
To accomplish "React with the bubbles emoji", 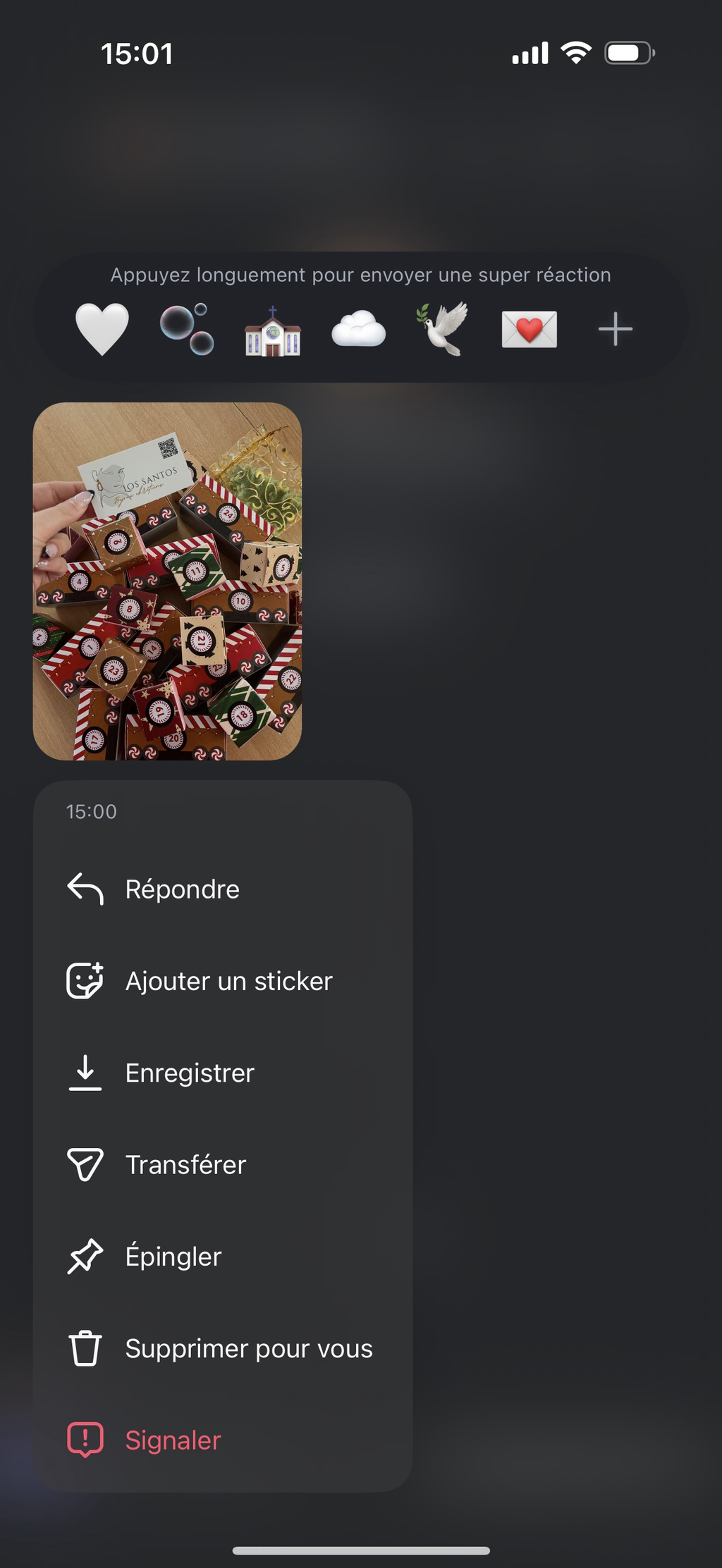I will click(x=188, y=329).
